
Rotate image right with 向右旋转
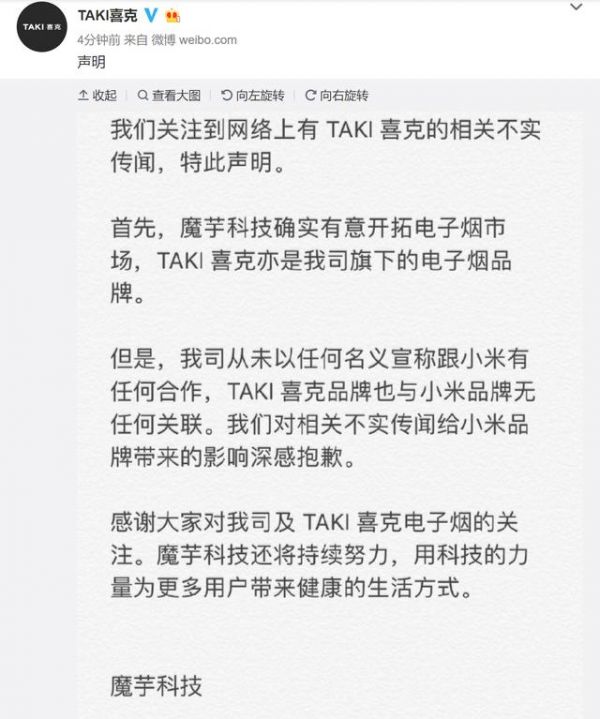tap(337, 96)
